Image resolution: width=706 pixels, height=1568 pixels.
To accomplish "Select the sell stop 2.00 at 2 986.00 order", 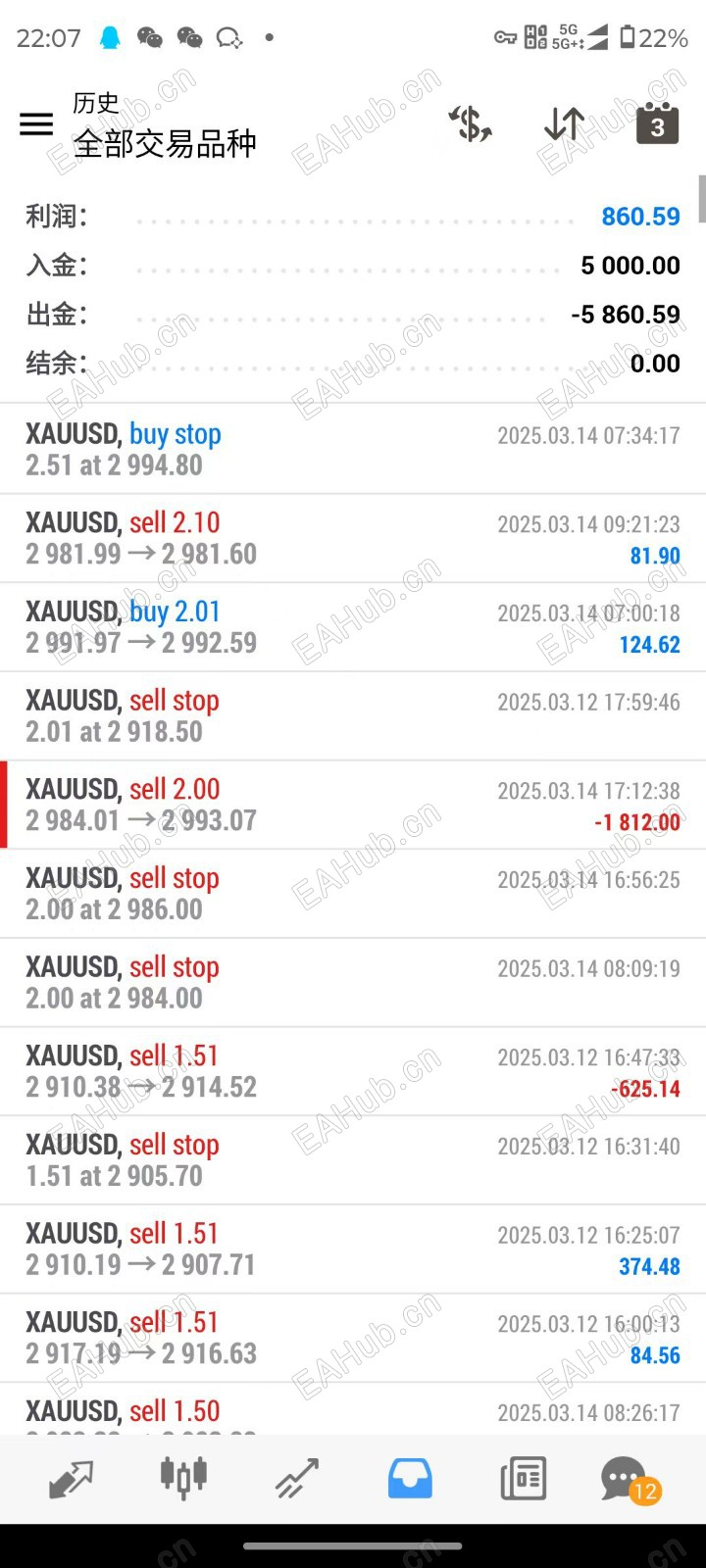I will tap(353, 894).
